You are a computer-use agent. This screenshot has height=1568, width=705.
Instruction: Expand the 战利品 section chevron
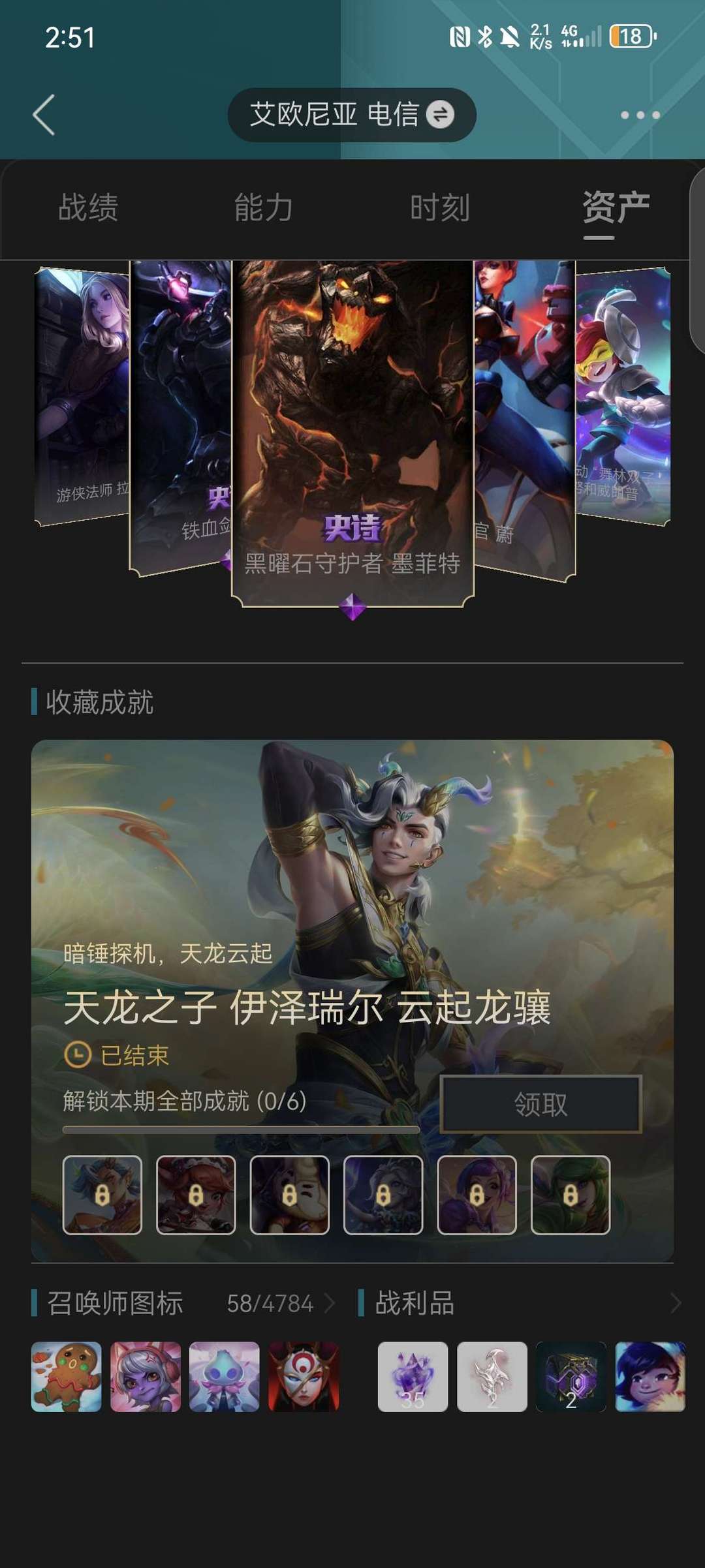coord(676,1304)
